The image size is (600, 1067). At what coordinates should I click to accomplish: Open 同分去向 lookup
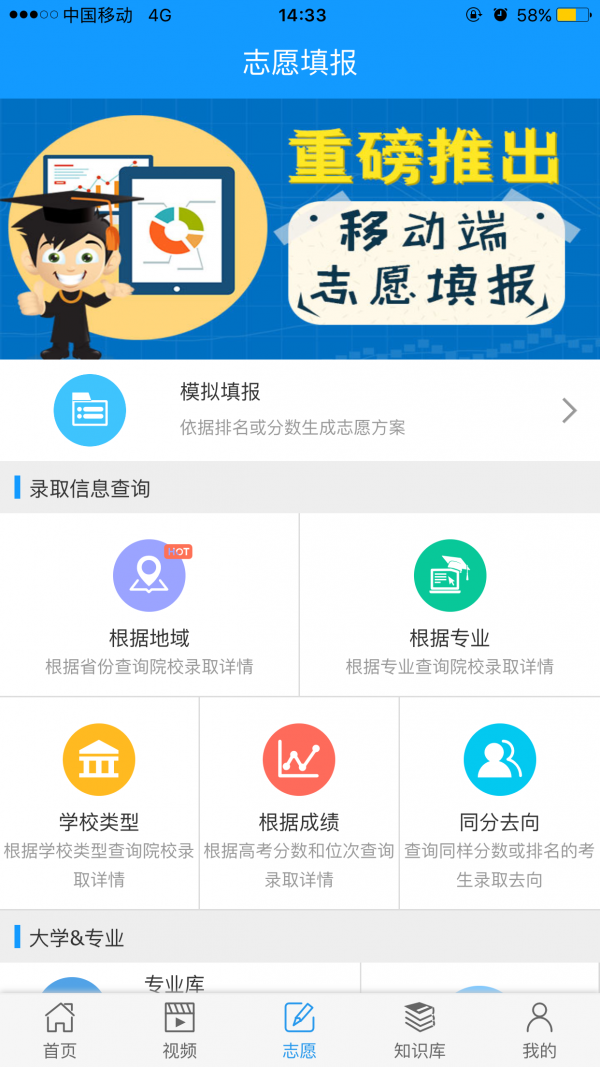499,803
